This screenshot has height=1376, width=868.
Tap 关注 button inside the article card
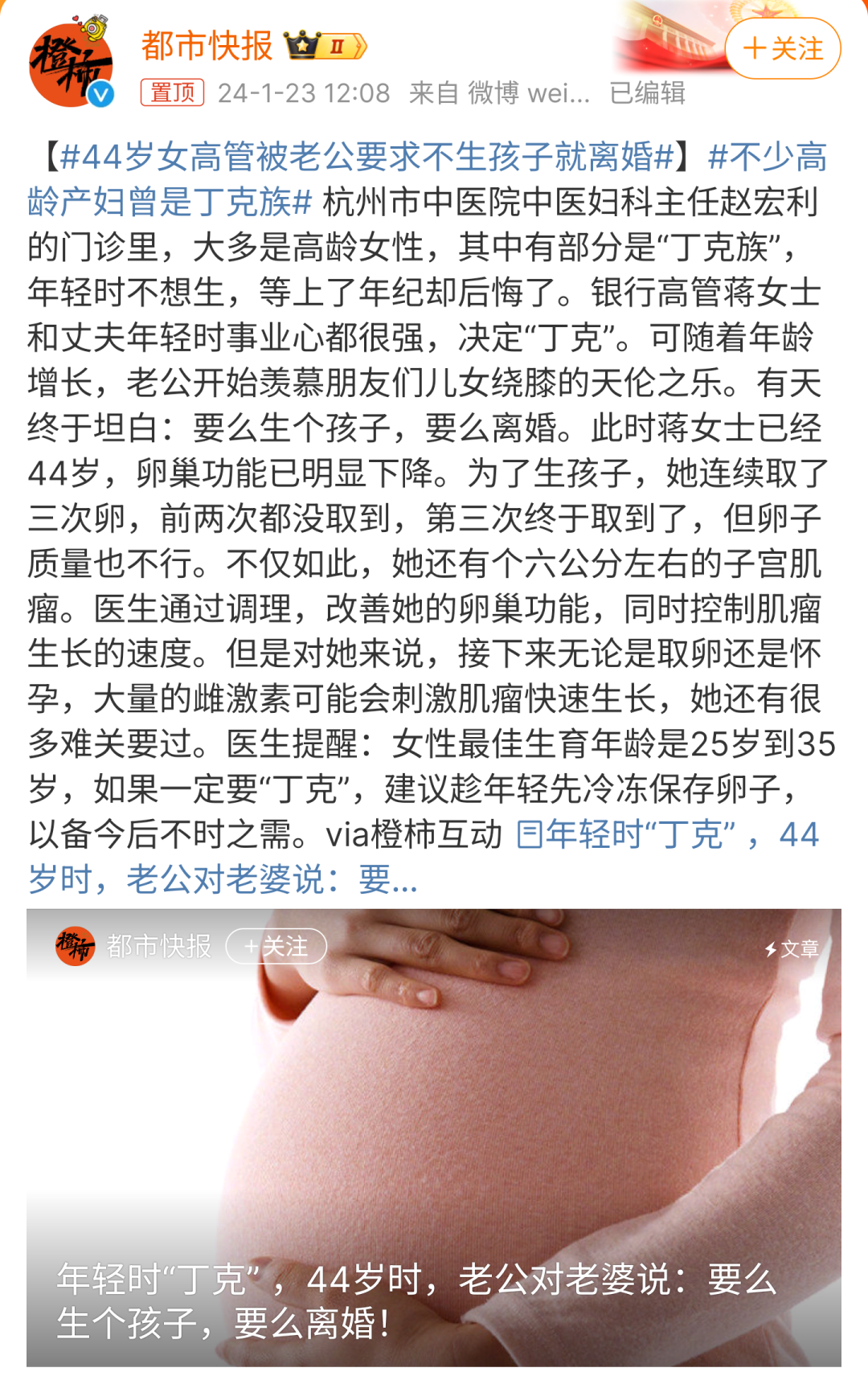coord(276,946)
